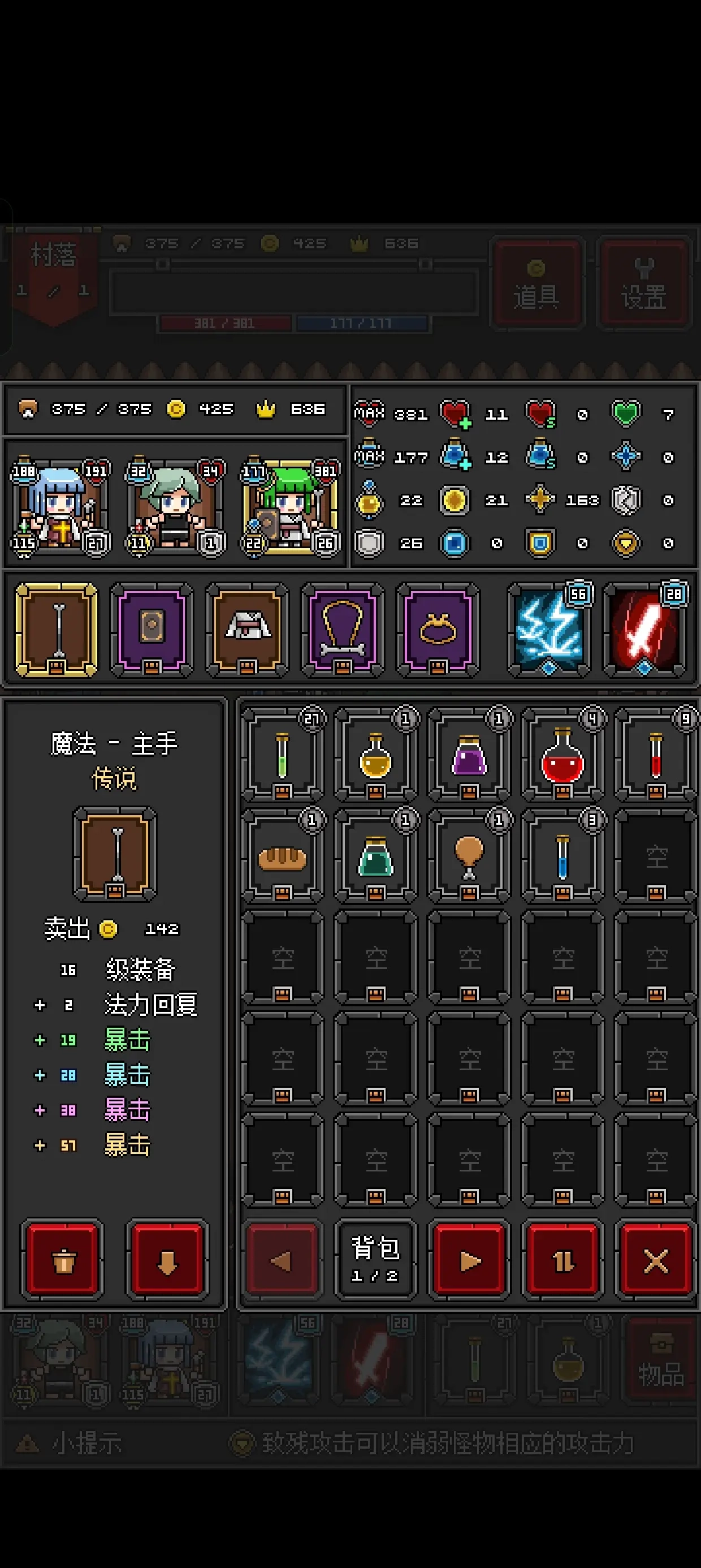The width and height of the screenshot is (701, 1568).
Task: Select the lightning skill icon
Action: click(548, 630)
